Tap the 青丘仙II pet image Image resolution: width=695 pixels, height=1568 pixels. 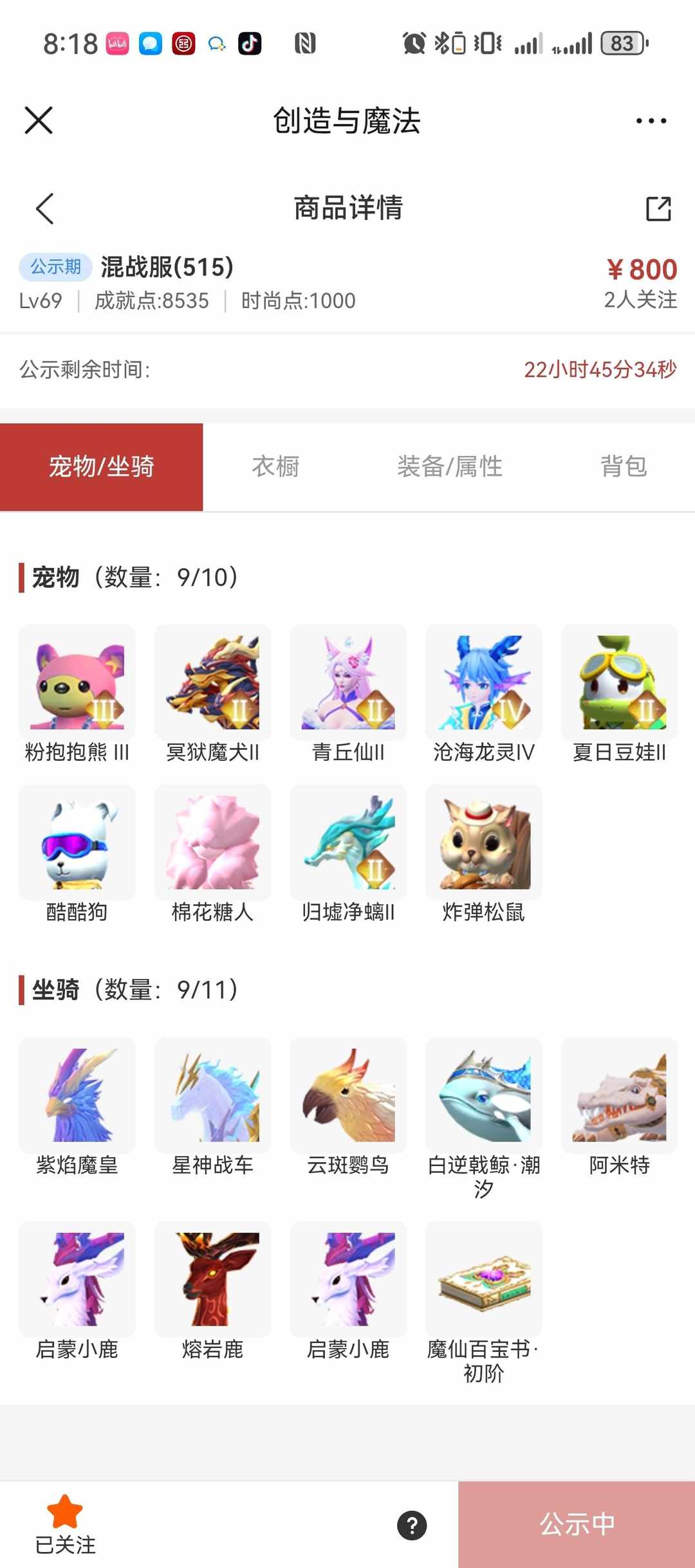[348, 683]
